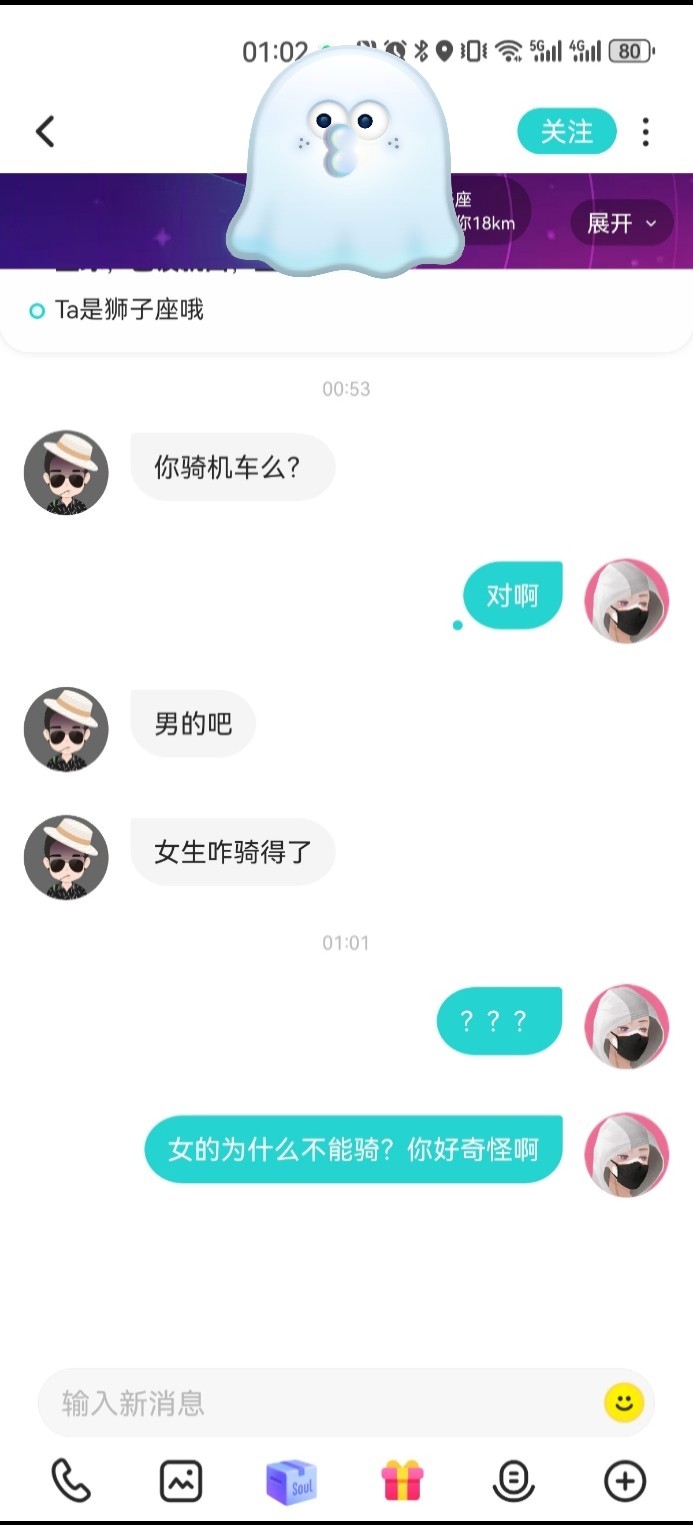Tap the round chat-bubble face icon
693x1525 pixels.
pyautogui.click(x=514, y=1481)
